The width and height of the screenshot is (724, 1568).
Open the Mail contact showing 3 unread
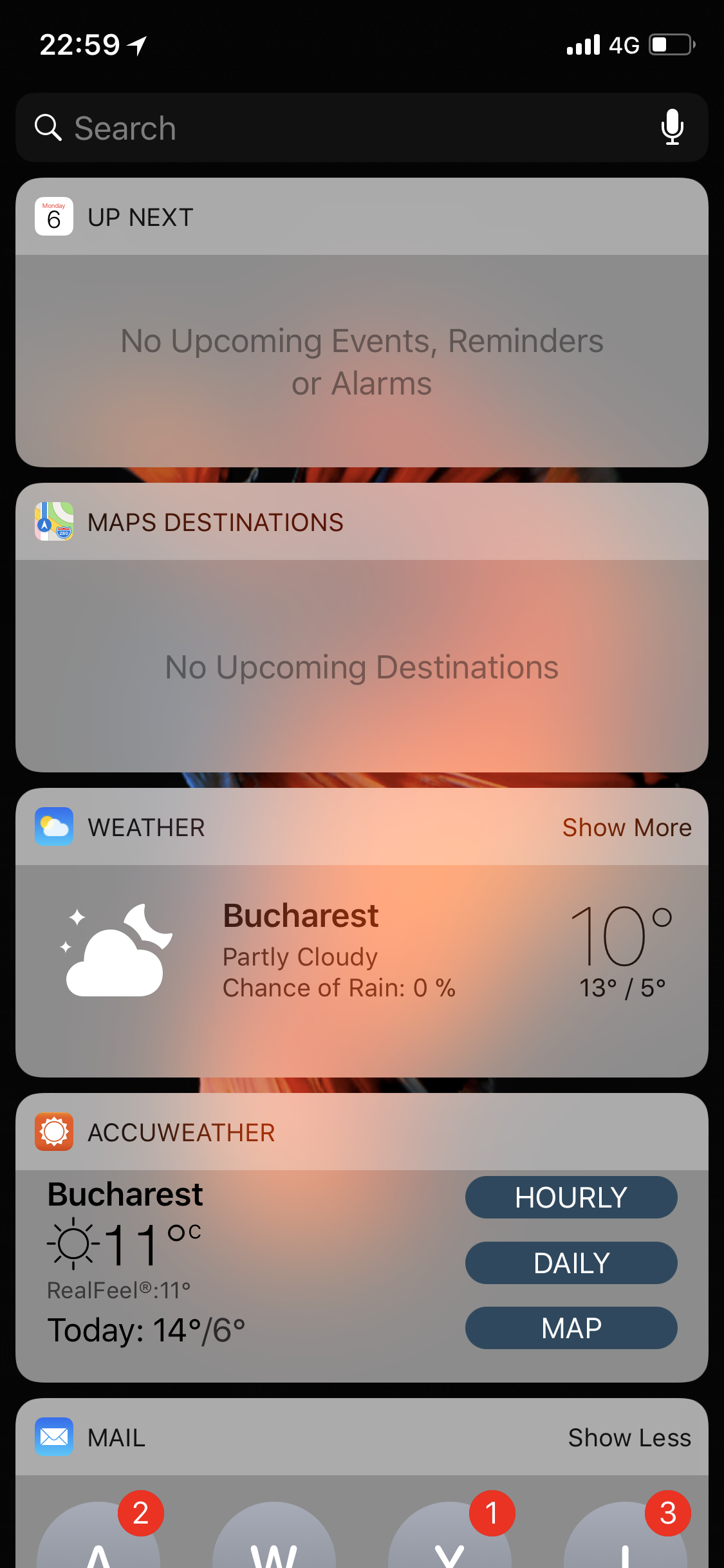tap(626, 1535)
